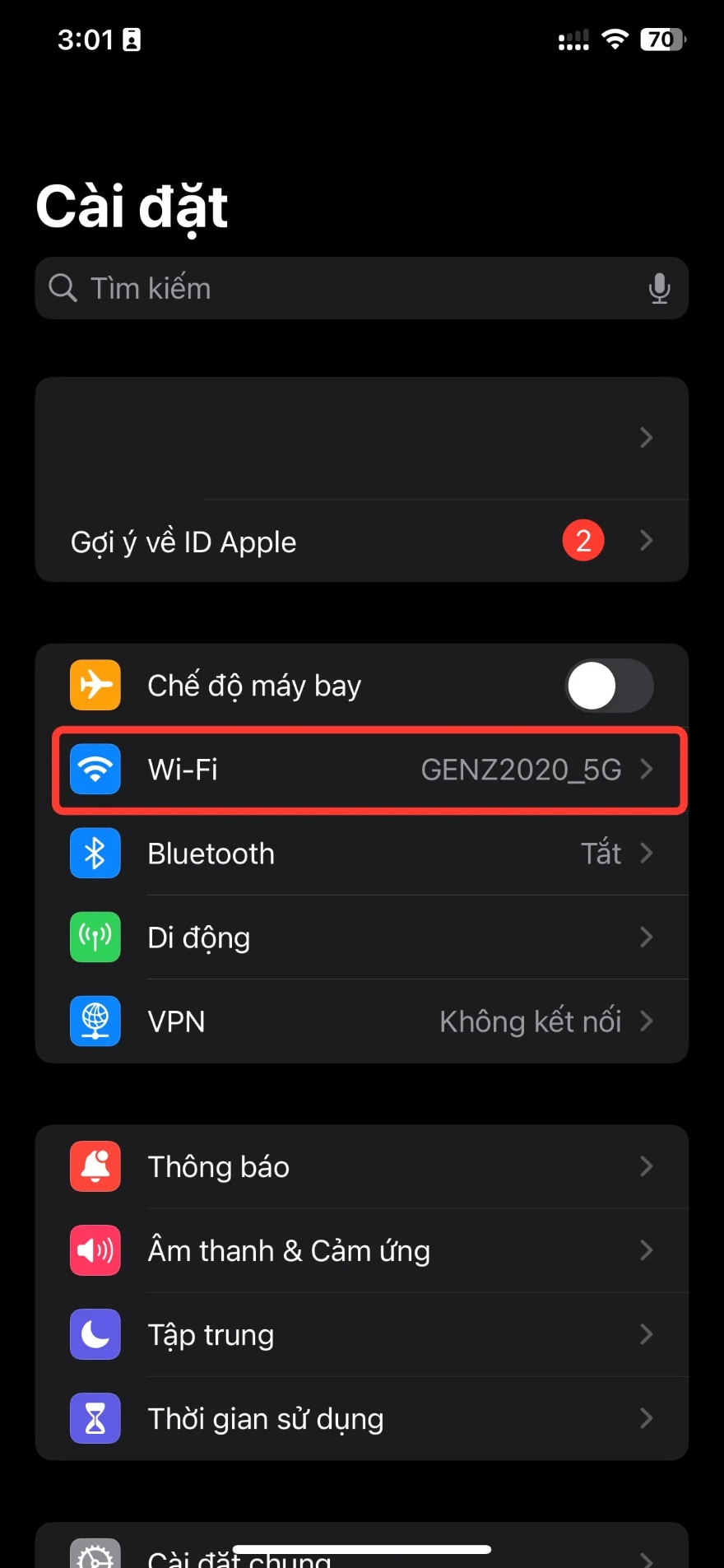Tap the VPN globe icon
The height and width of the screenshot is (1568, 724).
coord(95,1021)
